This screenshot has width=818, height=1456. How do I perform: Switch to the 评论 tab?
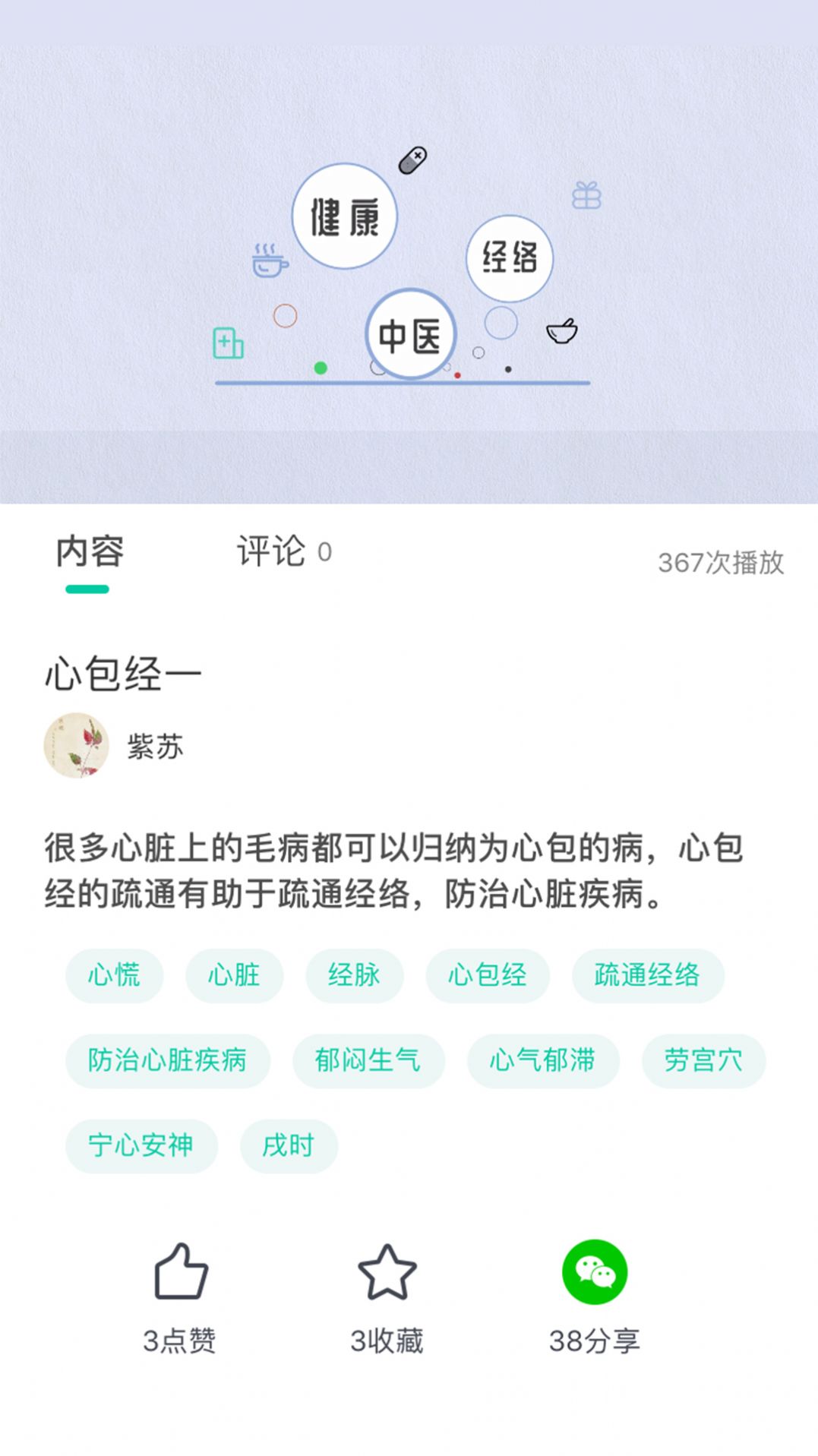click(x=283, y=552)
